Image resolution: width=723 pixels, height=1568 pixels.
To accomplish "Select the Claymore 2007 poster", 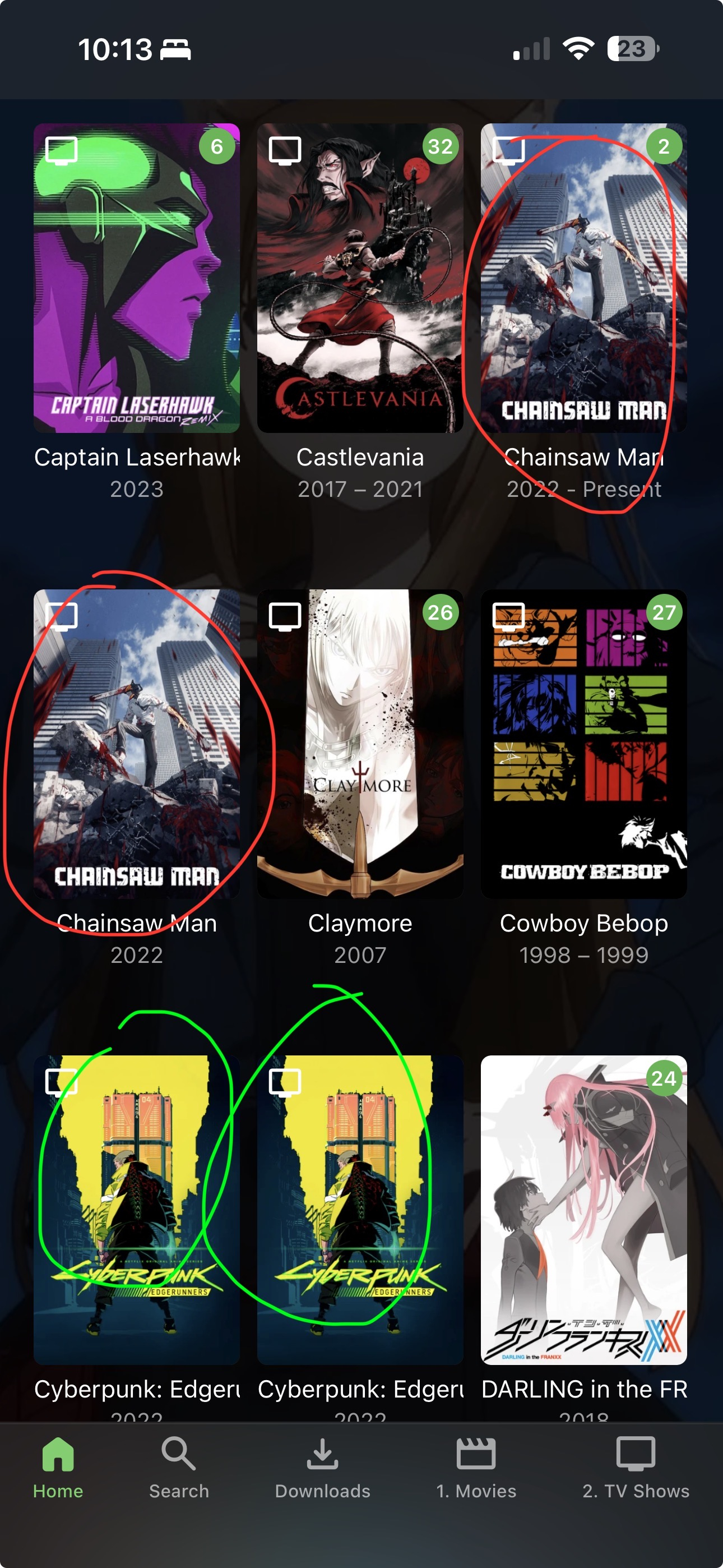I will (x=360, y=744).
